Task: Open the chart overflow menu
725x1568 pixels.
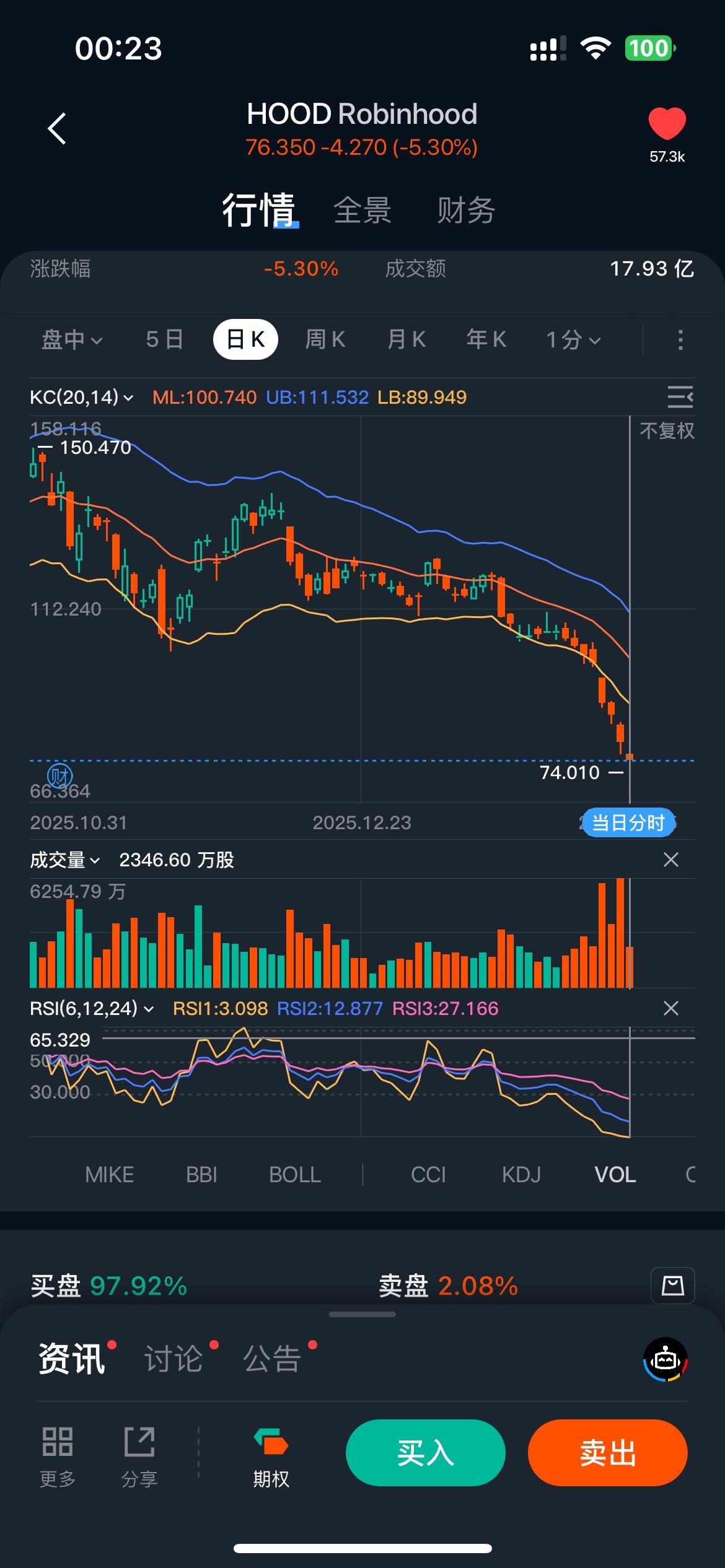Action: (680, 339)
